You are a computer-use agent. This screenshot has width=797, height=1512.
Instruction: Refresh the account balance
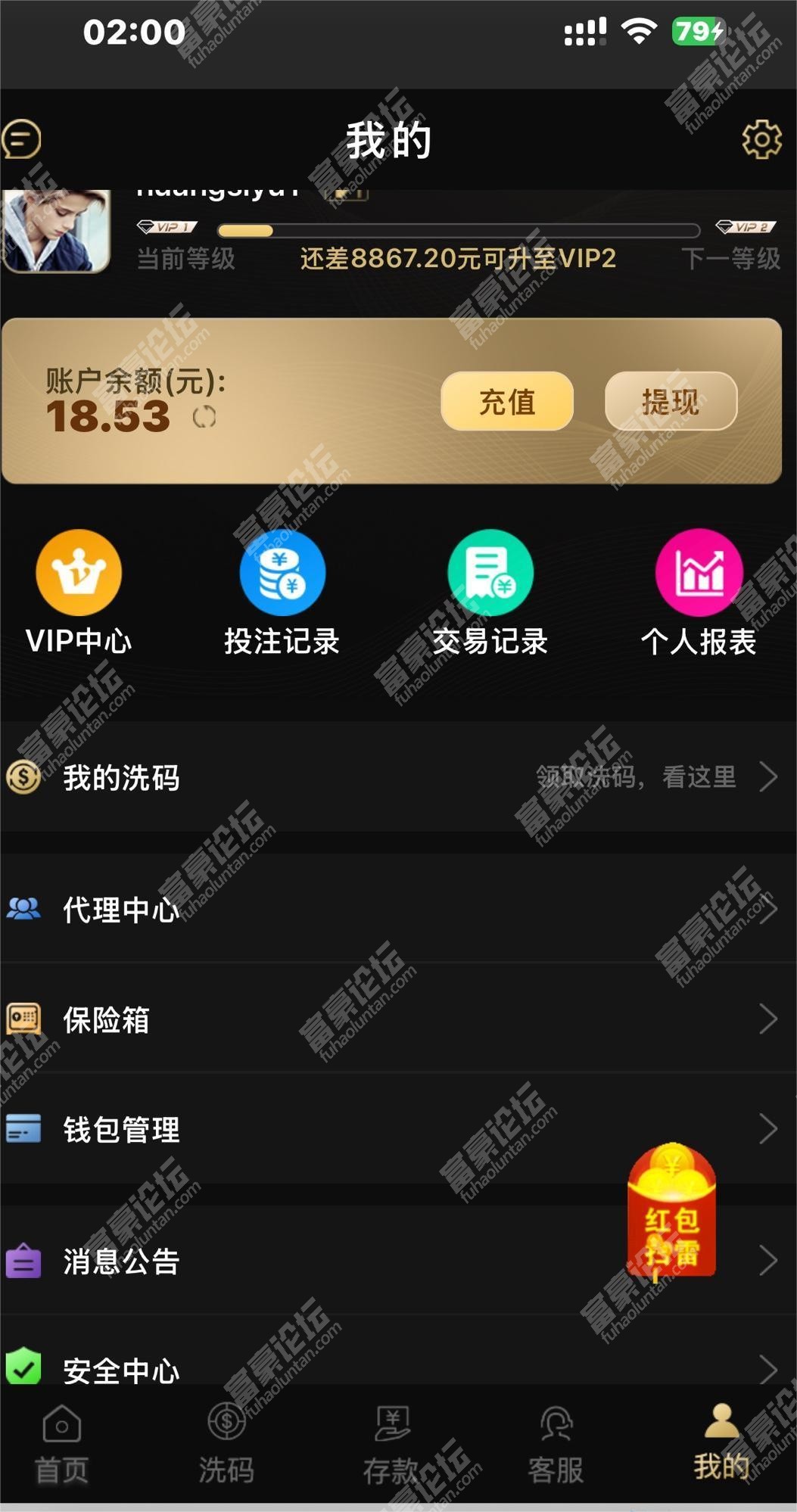(x=204, y=417)
